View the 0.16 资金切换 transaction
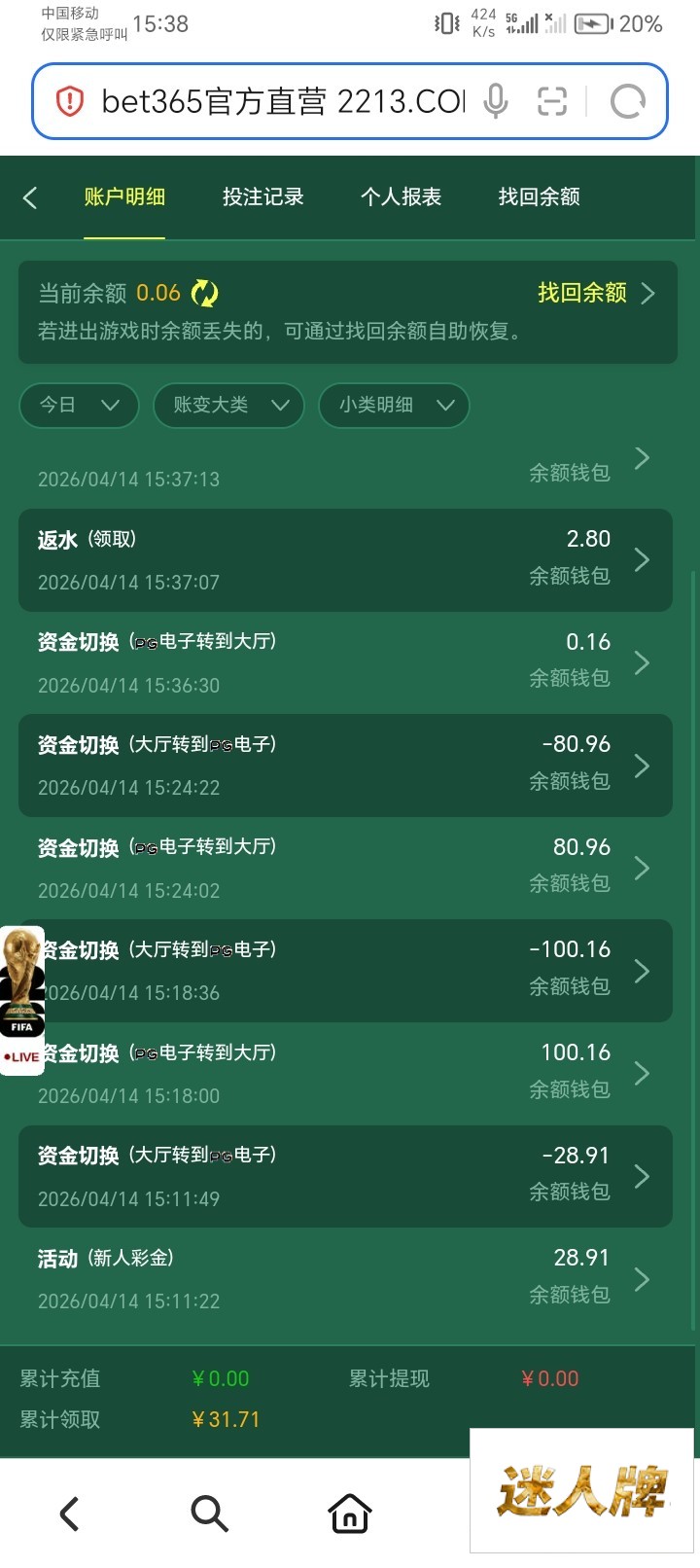This screenshot has height=1568, width=700. point(345,663)
